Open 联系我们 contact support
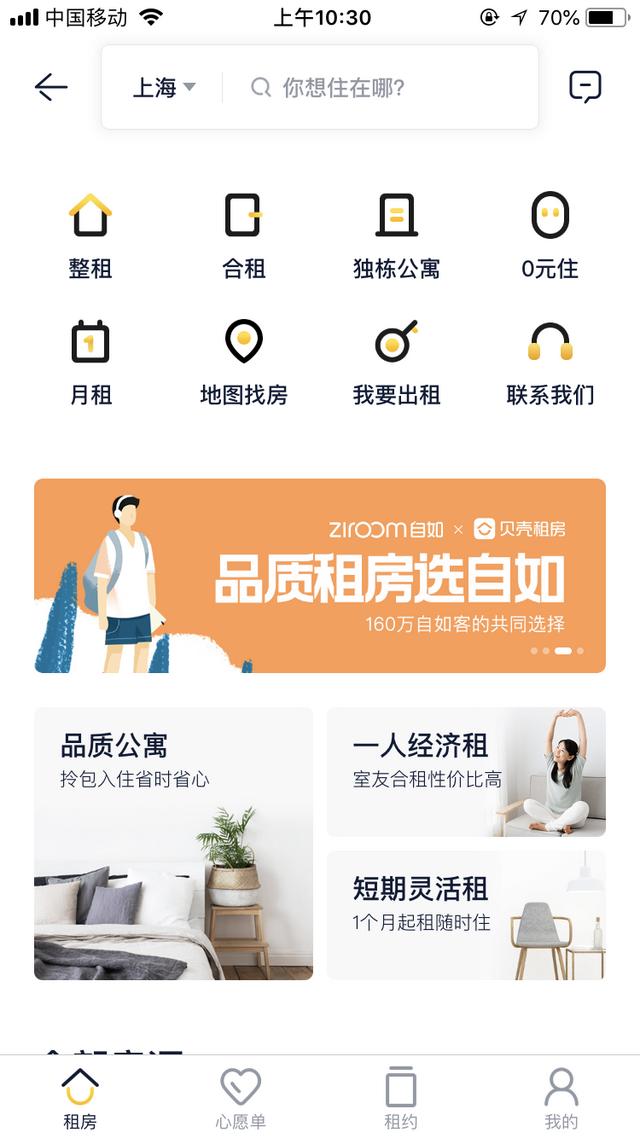 pos(550,362)
